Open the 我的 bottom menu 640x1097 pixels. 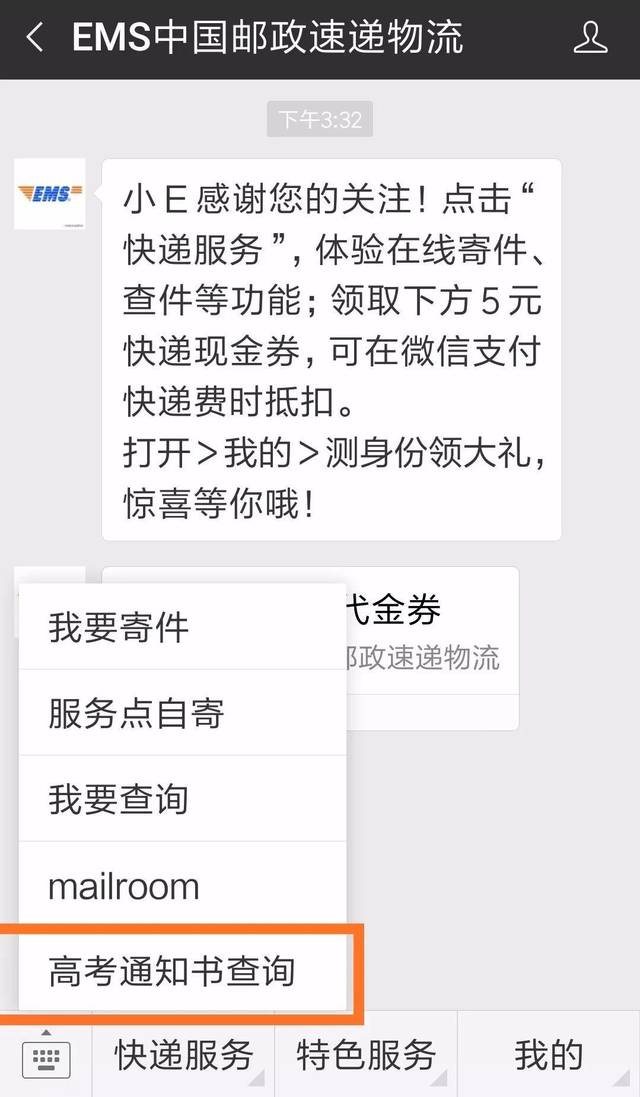pos(548,1055)
